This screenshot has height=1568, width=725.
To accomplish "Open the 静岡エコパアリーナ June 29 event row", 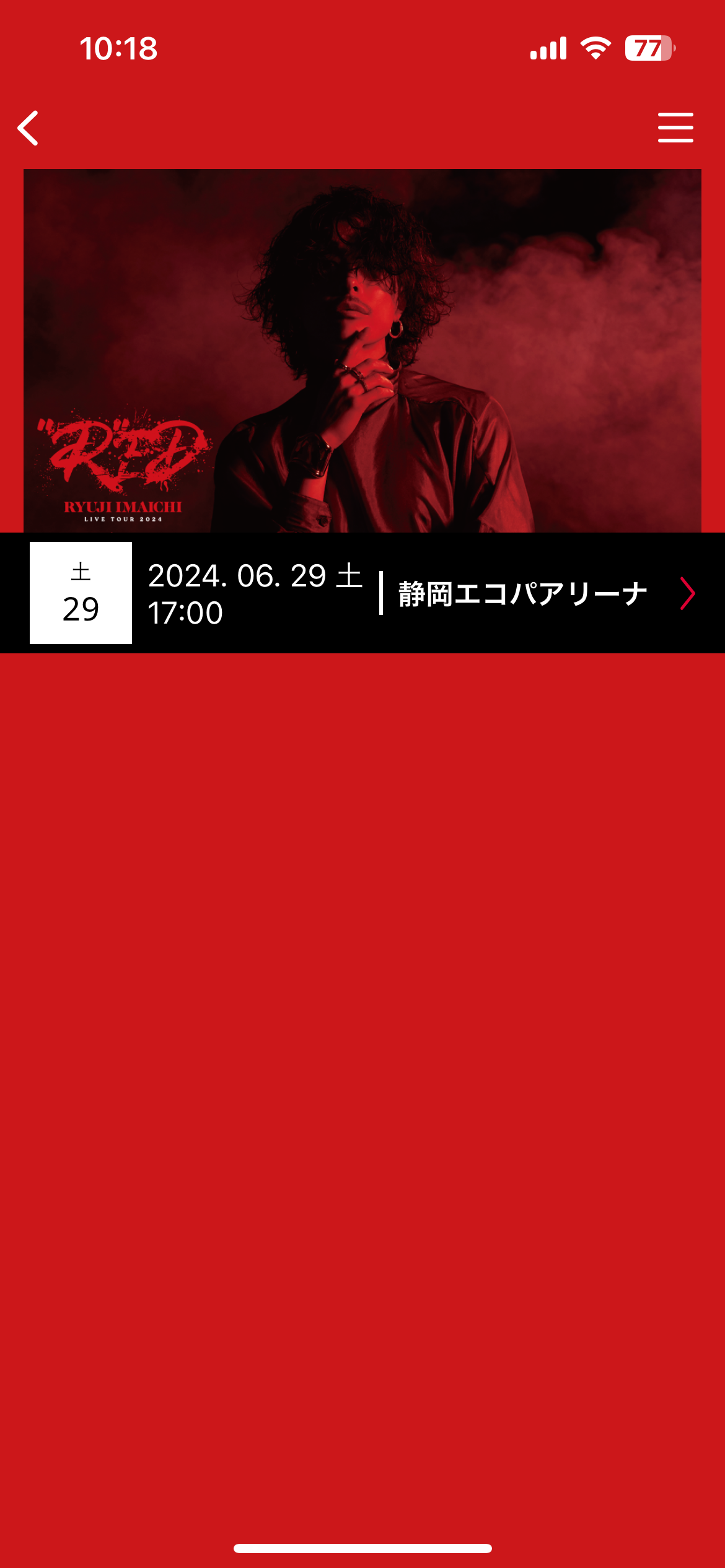I will tap(397, 593).
